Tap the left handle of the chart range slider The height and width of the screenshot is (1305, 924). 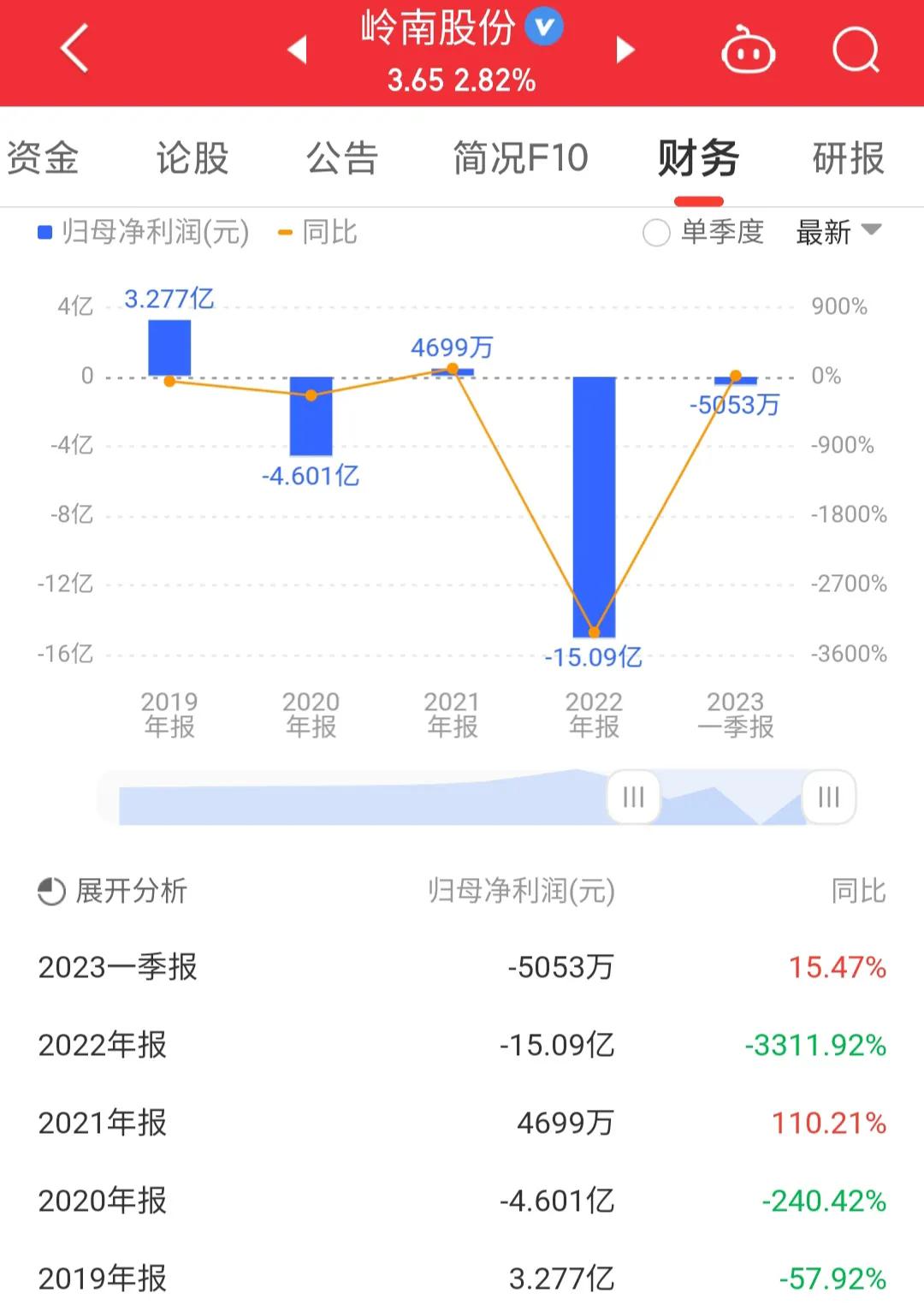tap(633, 798)
